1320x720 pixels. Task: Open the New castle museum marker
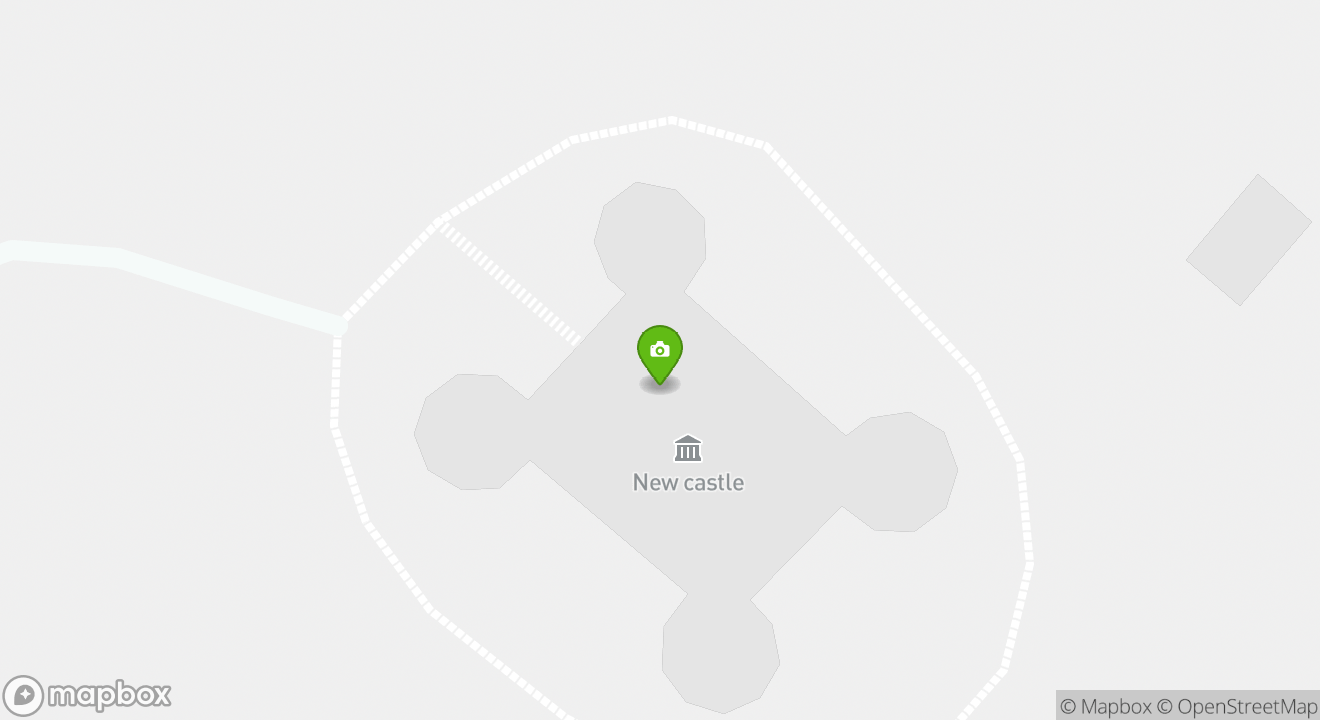click(x=688, y=449)
